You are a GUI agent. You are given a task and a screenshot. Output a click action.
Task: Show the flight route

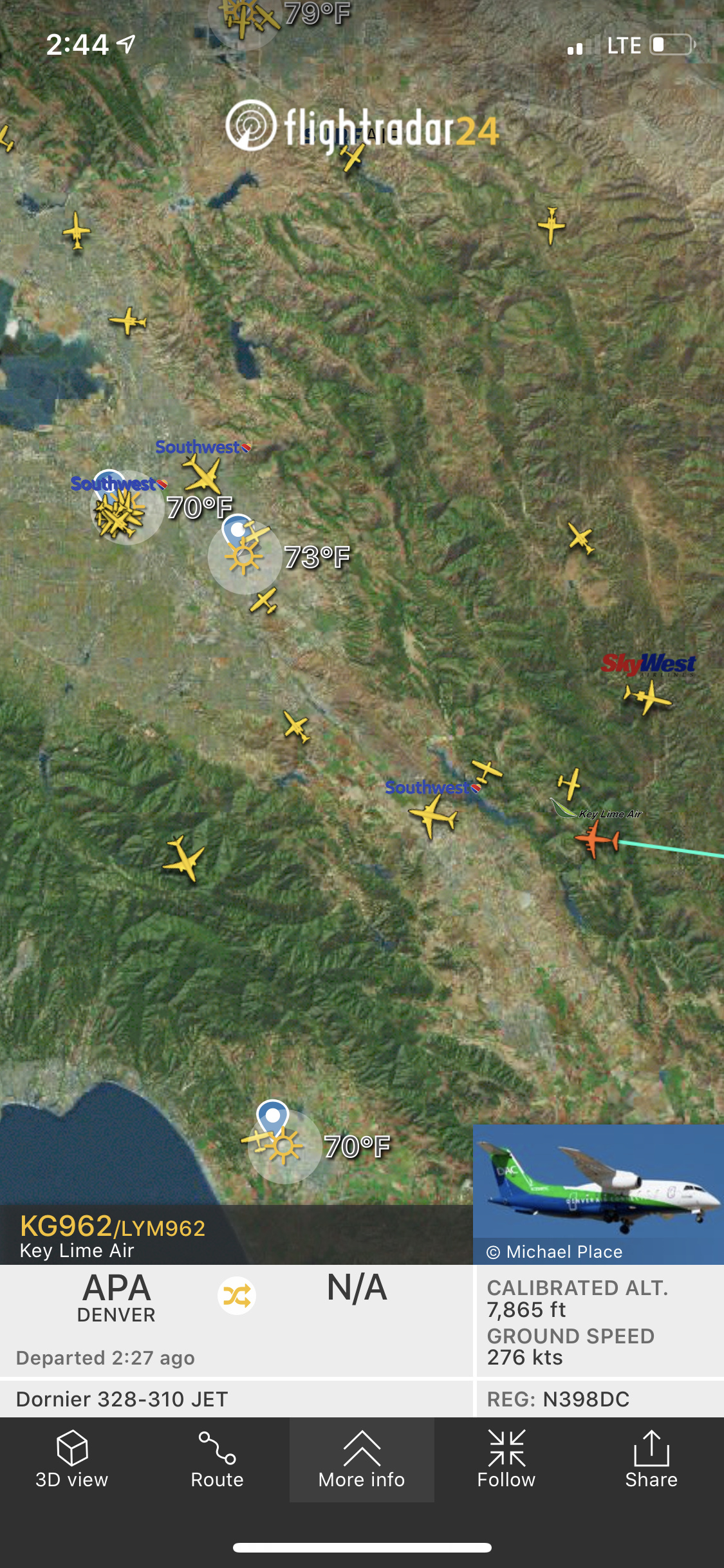click(x=217, y=1459)
